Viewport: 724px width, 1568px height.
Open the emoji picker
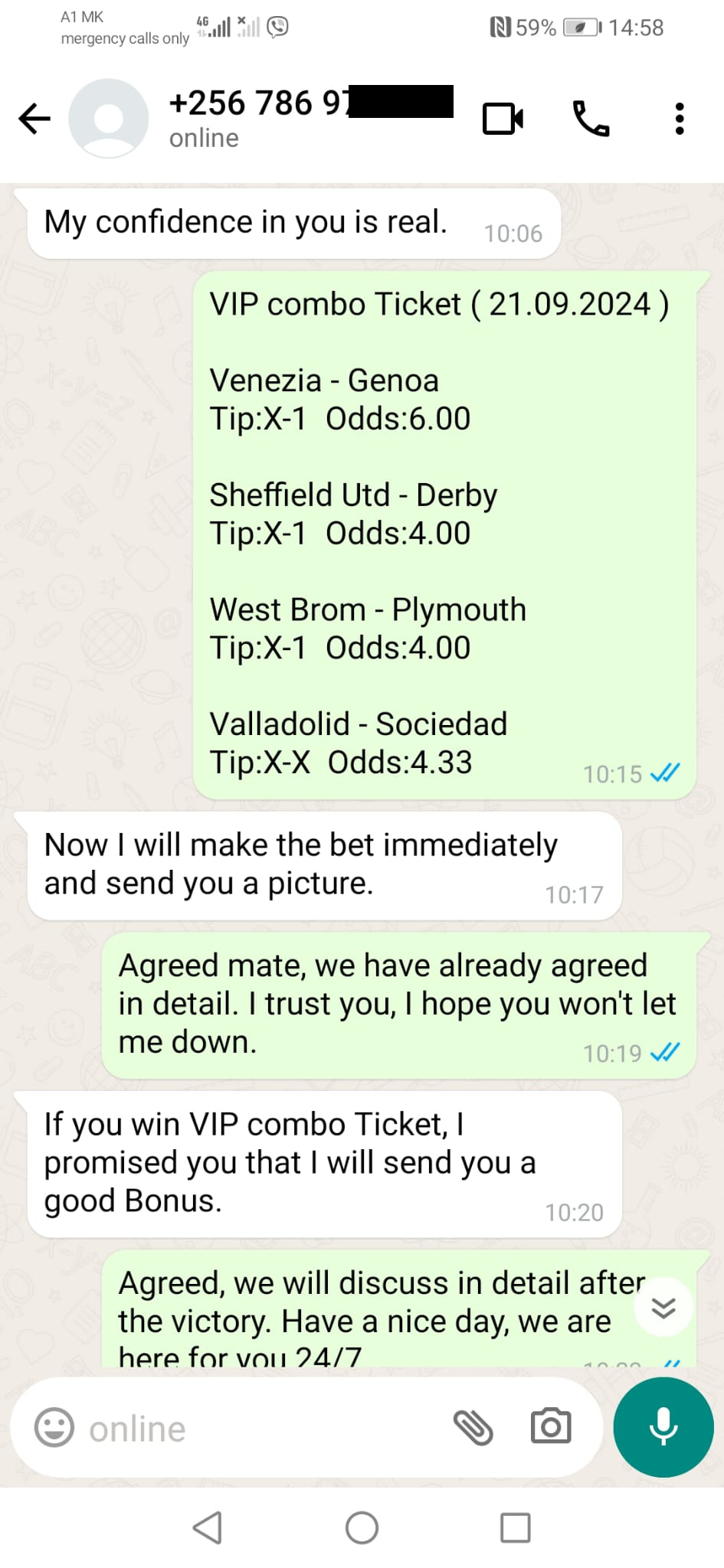click(54, 1428)
